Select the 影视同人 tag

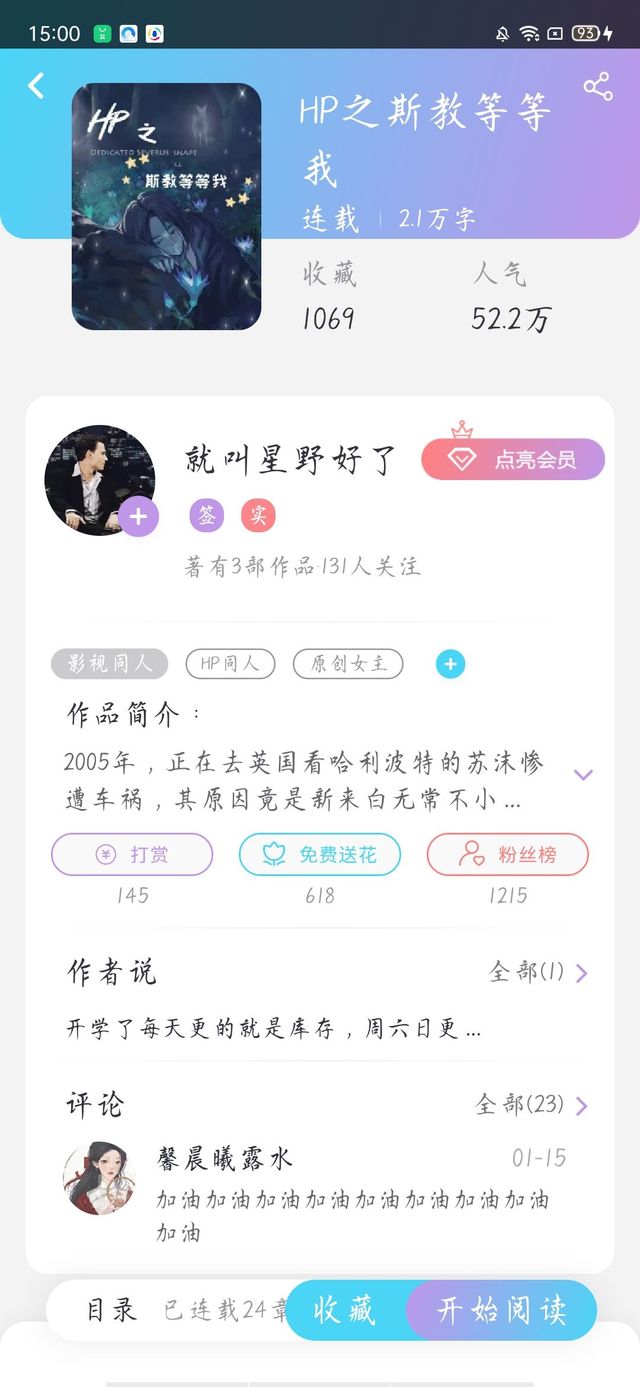point(110,664)
